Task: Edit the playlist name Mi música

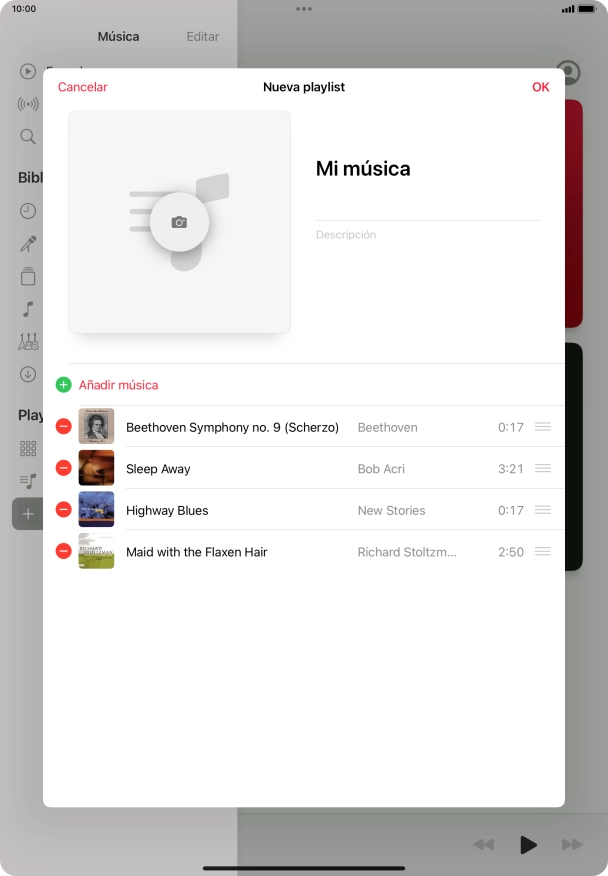Action: [x=363, y=169]
